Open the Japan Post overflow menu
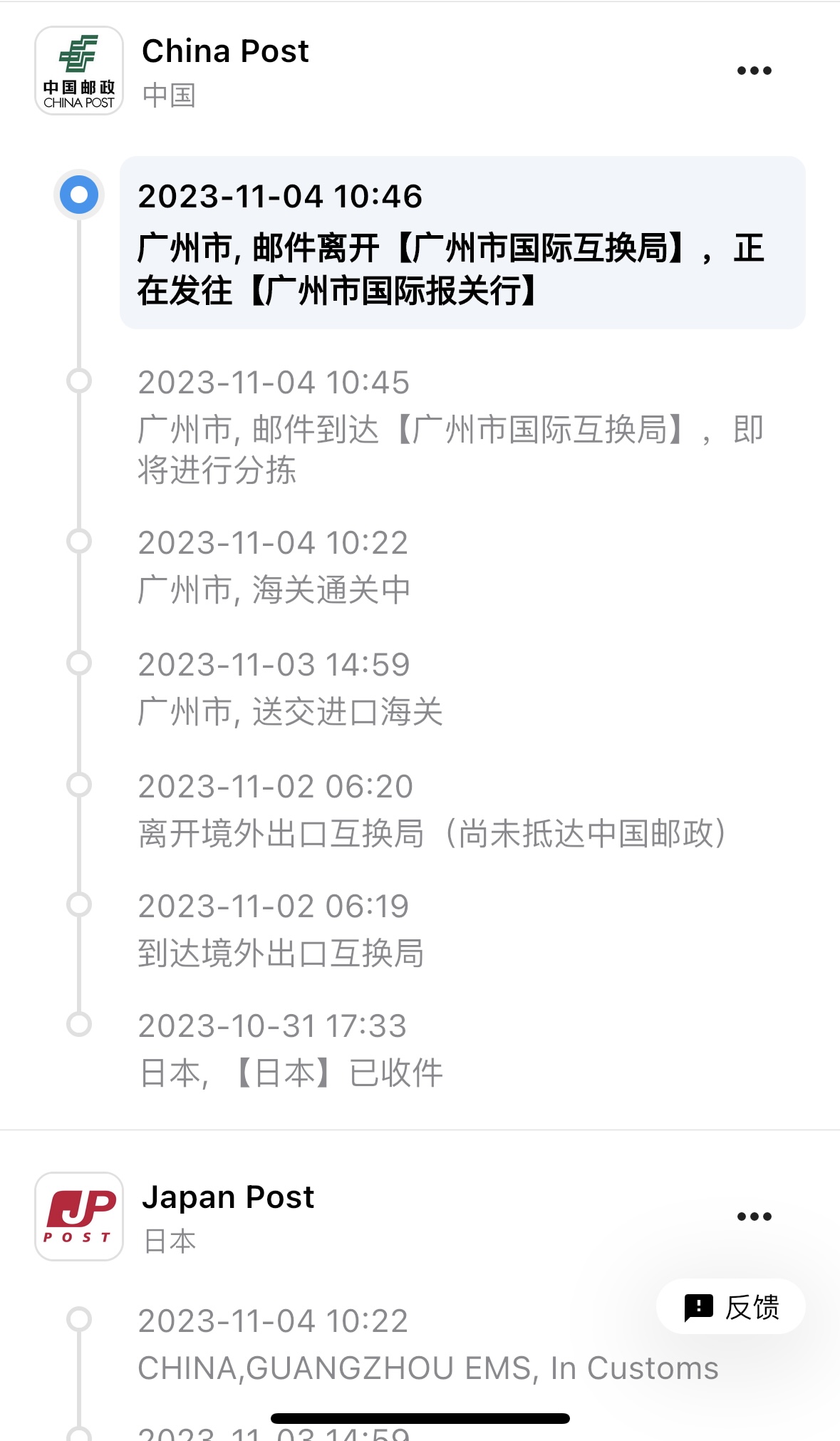Screen dimensions: 840x1441 754,1217
